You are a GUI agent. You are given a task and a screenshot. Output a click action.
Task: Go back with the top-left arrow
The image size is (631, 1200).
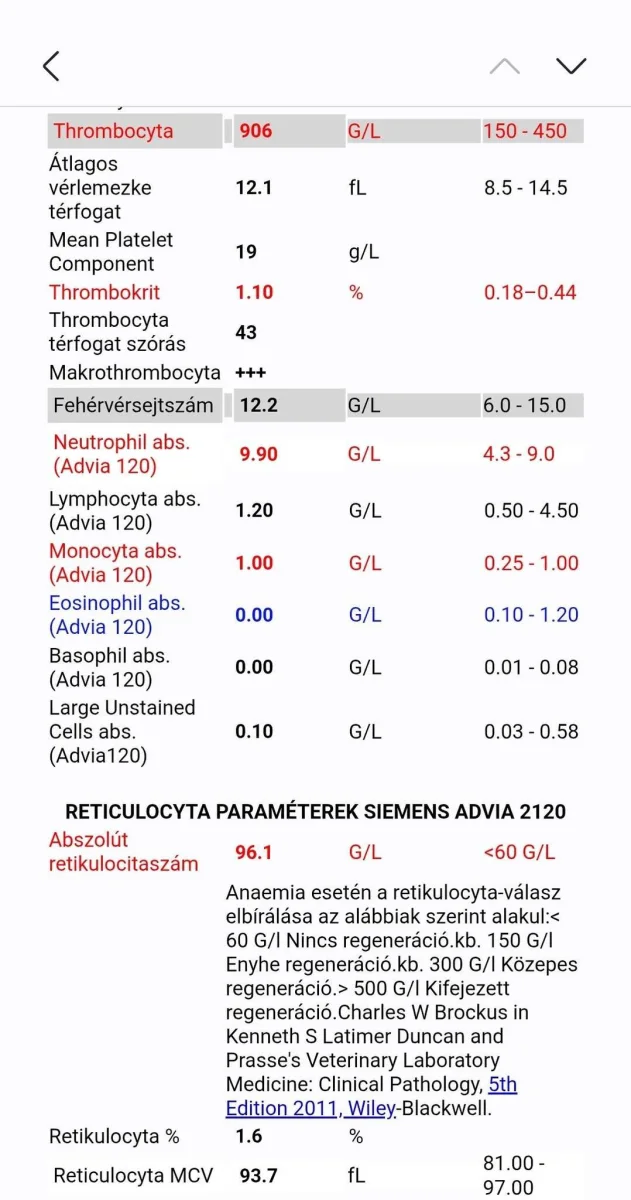[51, 66]
